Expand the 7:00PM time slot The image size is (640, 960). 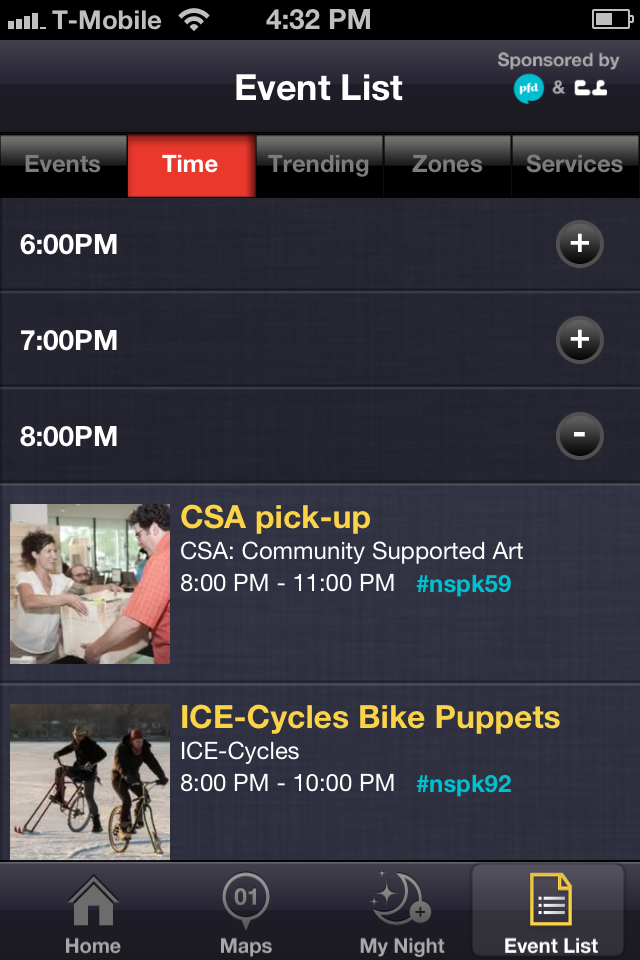click(579, 340)
